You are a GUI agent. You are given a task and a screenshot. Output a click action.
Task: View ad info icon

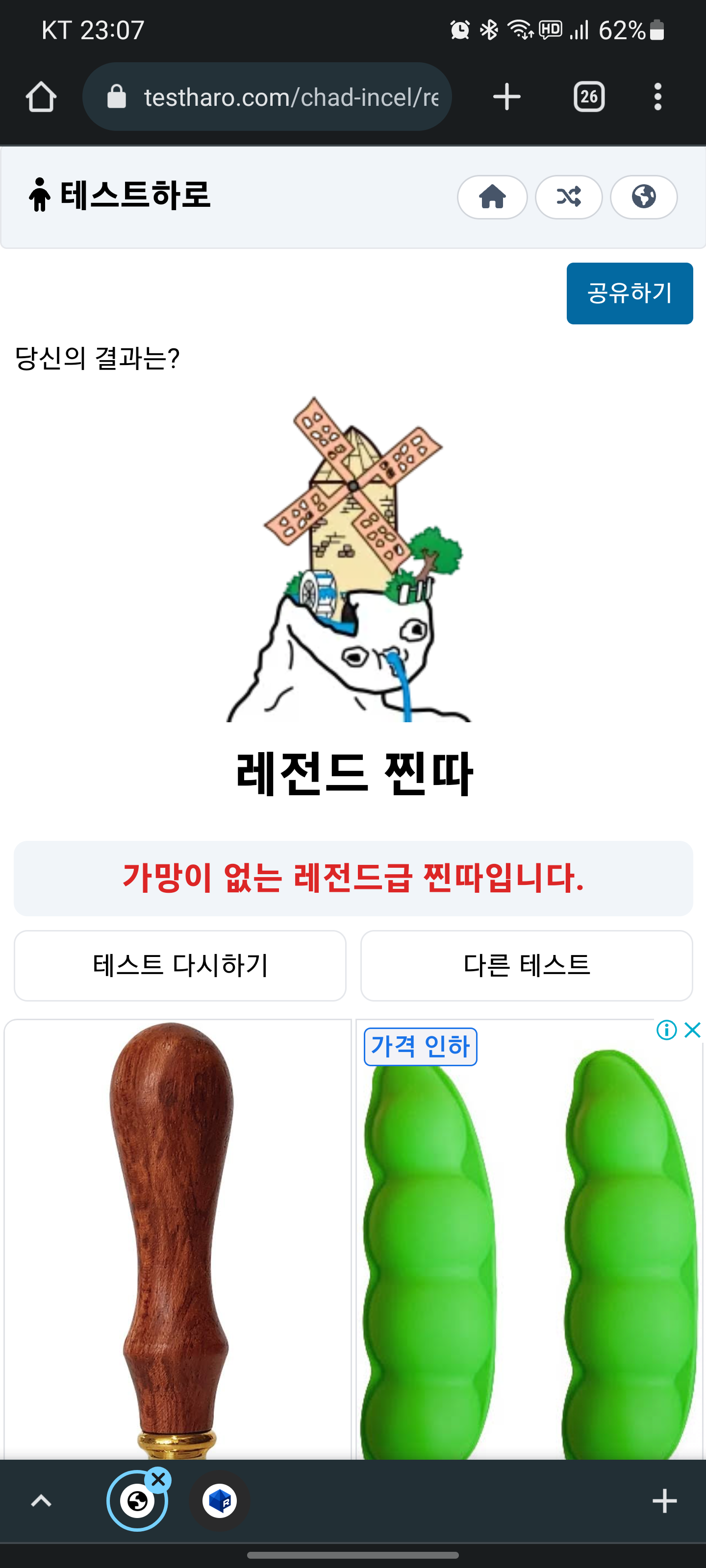tap(666, 1030)
